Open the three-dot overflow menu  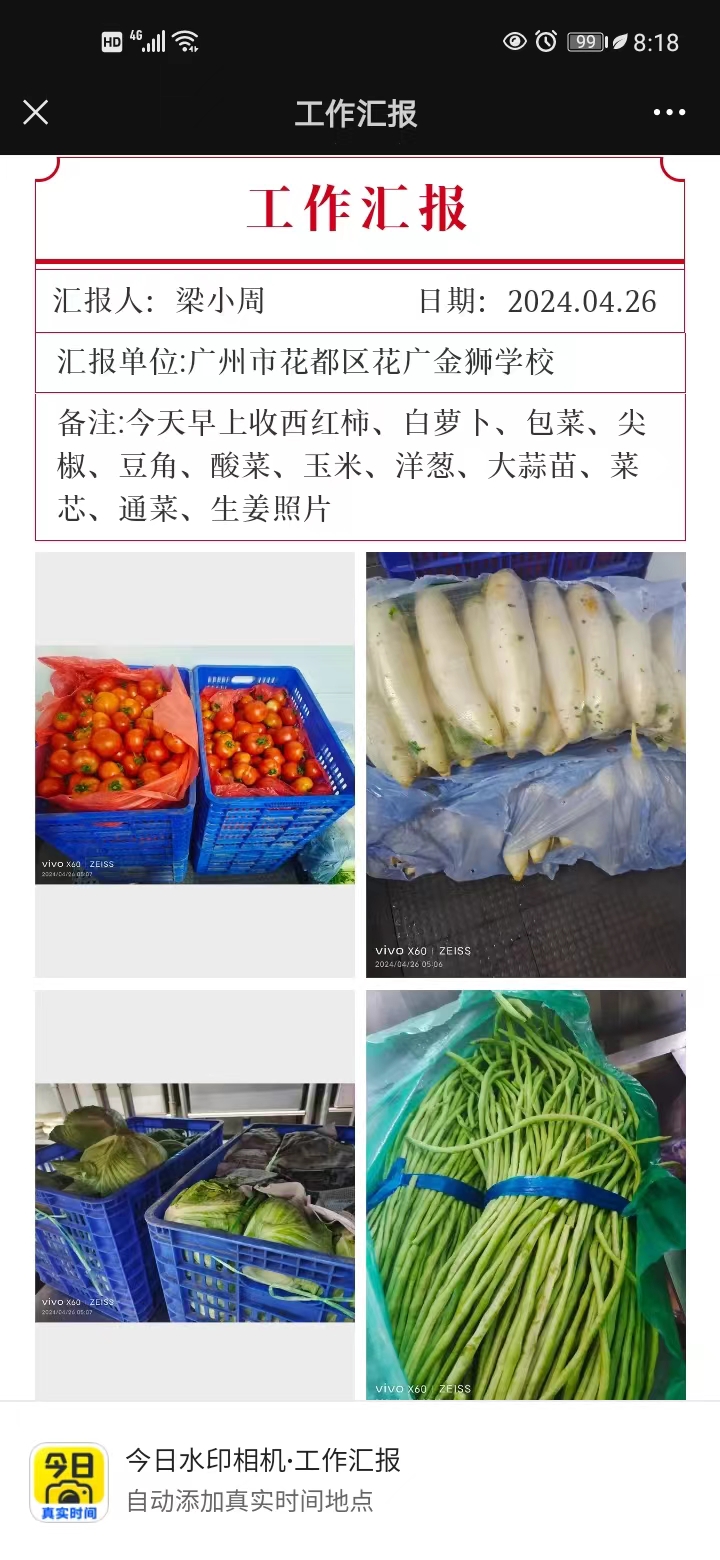click(669, 112)
